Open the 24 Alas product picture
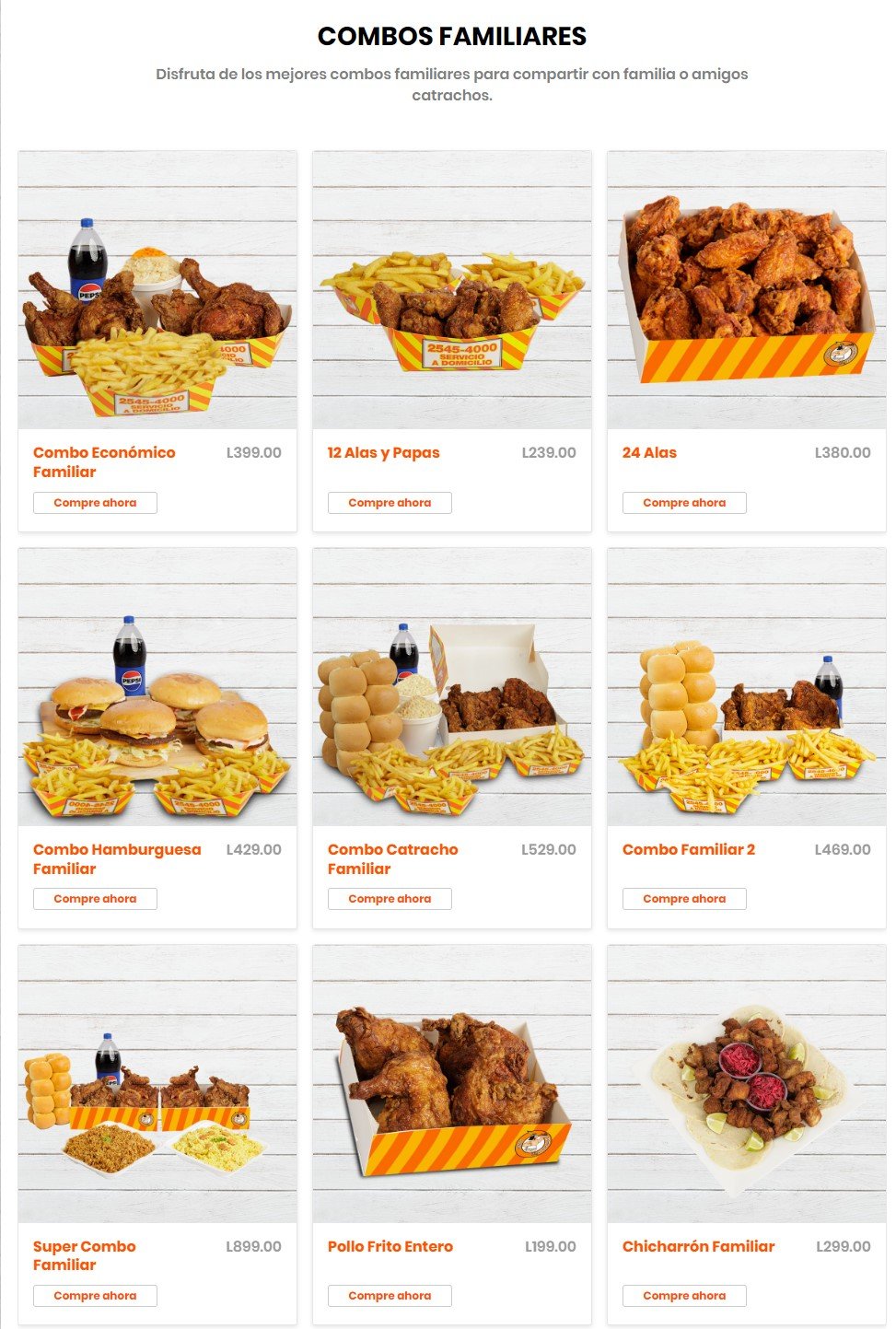Image resolution: width=896 pixels, height=1329 pixels. pyautogui.click(x=746, y=290)
